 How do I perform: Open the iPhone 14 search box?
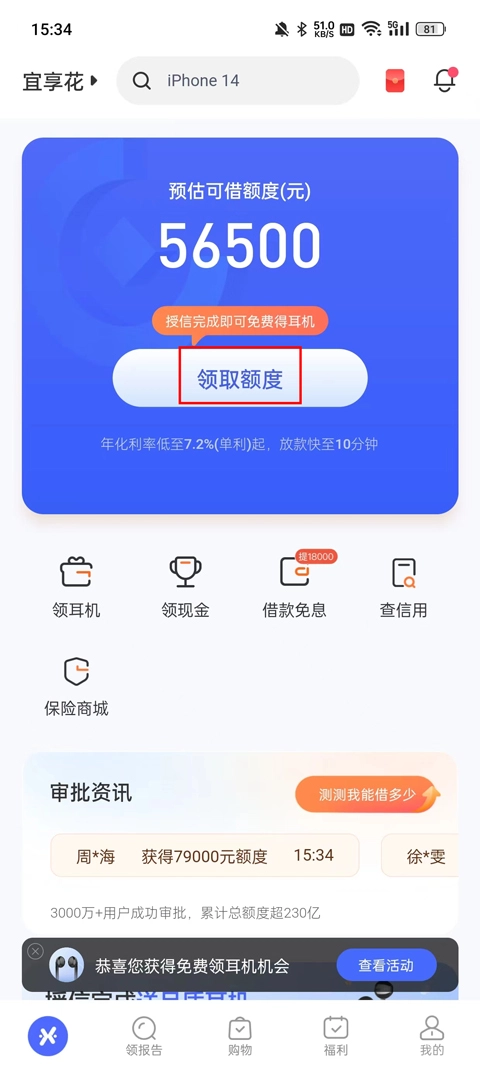coord(238,81)
